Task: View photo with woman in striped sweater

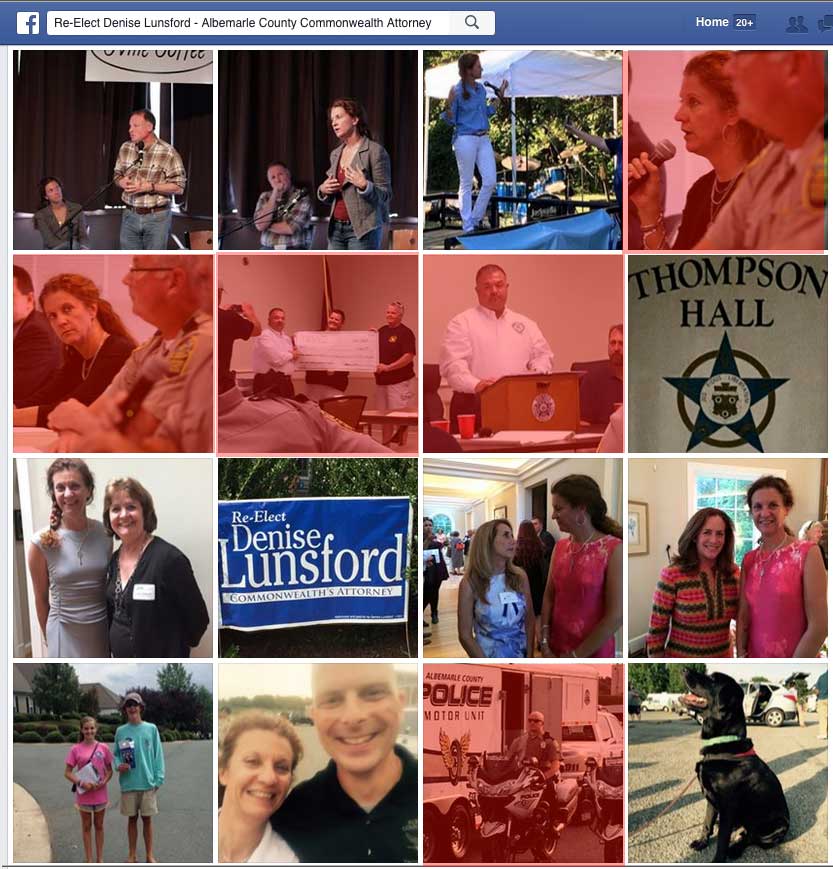Action: 727,558
